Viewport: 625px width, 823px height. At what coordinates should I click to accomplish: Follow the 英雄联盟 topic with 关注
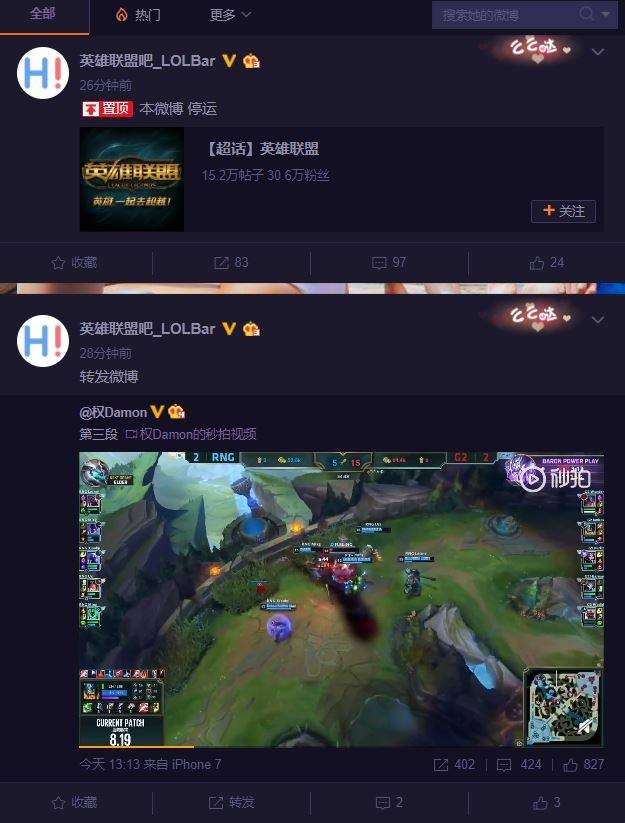tap(564, 211)
